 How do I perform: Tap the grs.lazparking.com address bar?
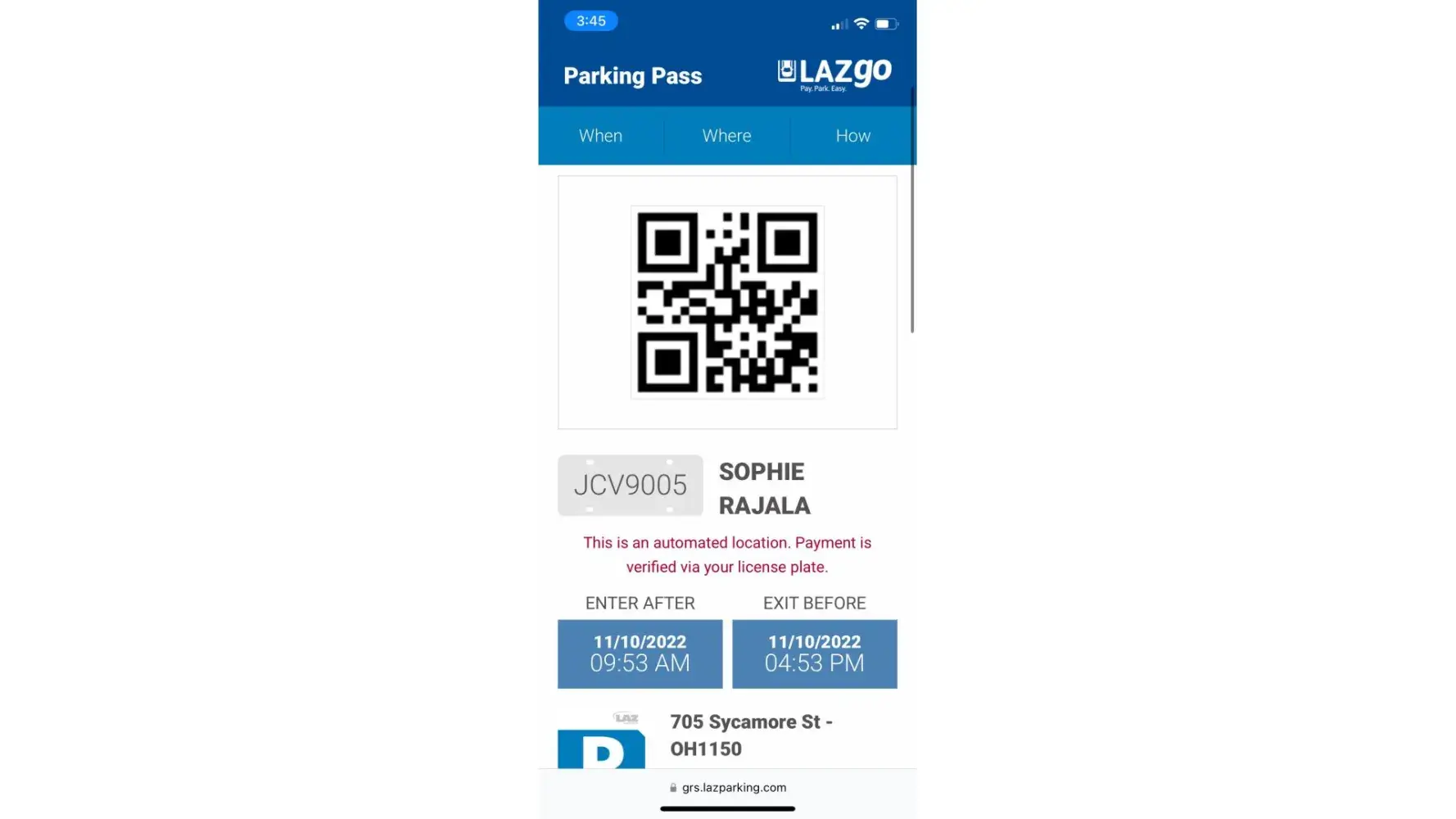[727, 787]
